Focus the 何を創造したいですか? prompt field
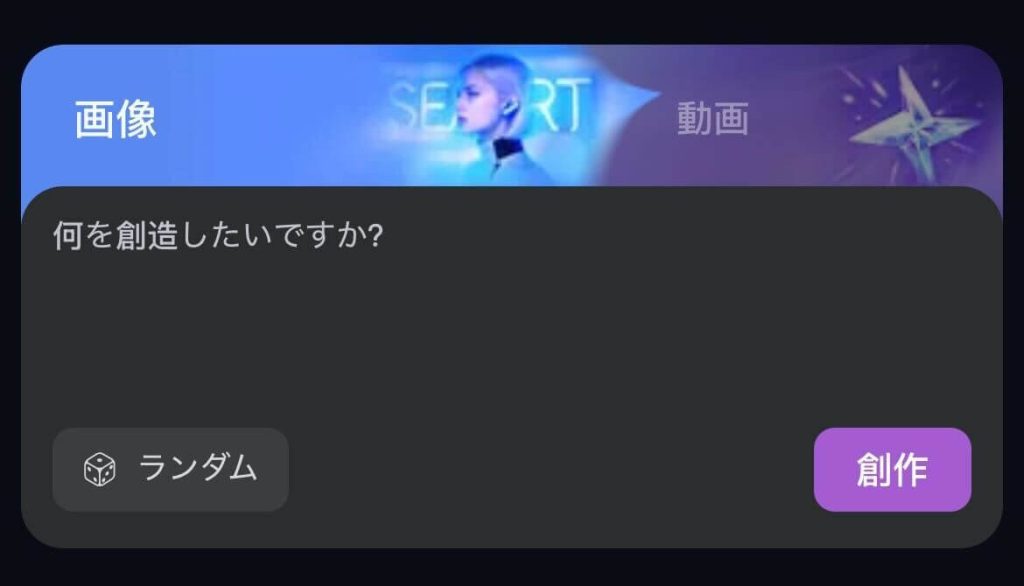The width and height of the screenshot is (1024, 586). (x=510, y=310)
